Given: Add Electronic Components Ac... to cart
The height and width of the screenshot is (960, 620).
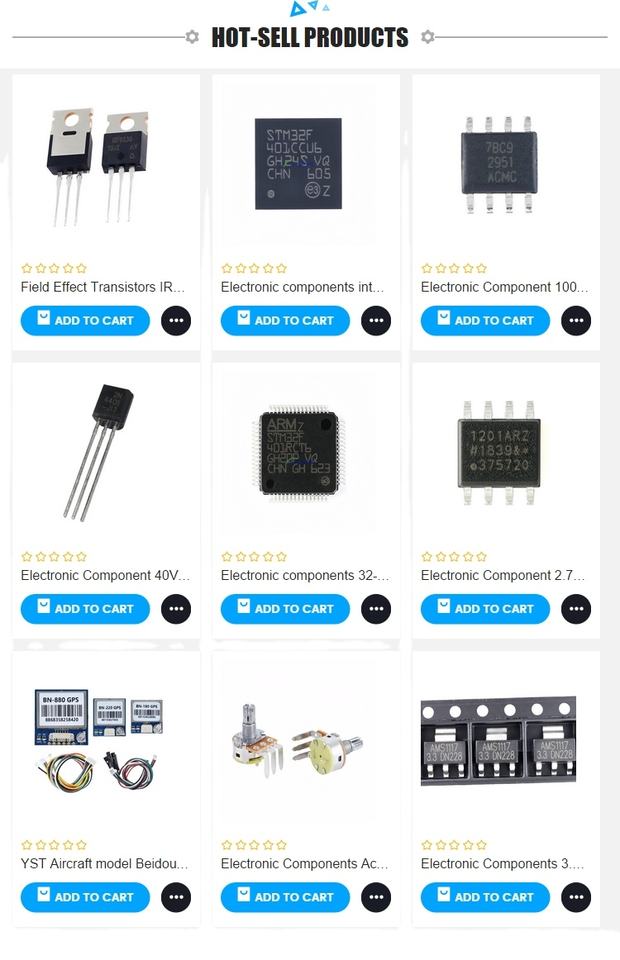Looking at the screenshot, I should tap(285, 897).
